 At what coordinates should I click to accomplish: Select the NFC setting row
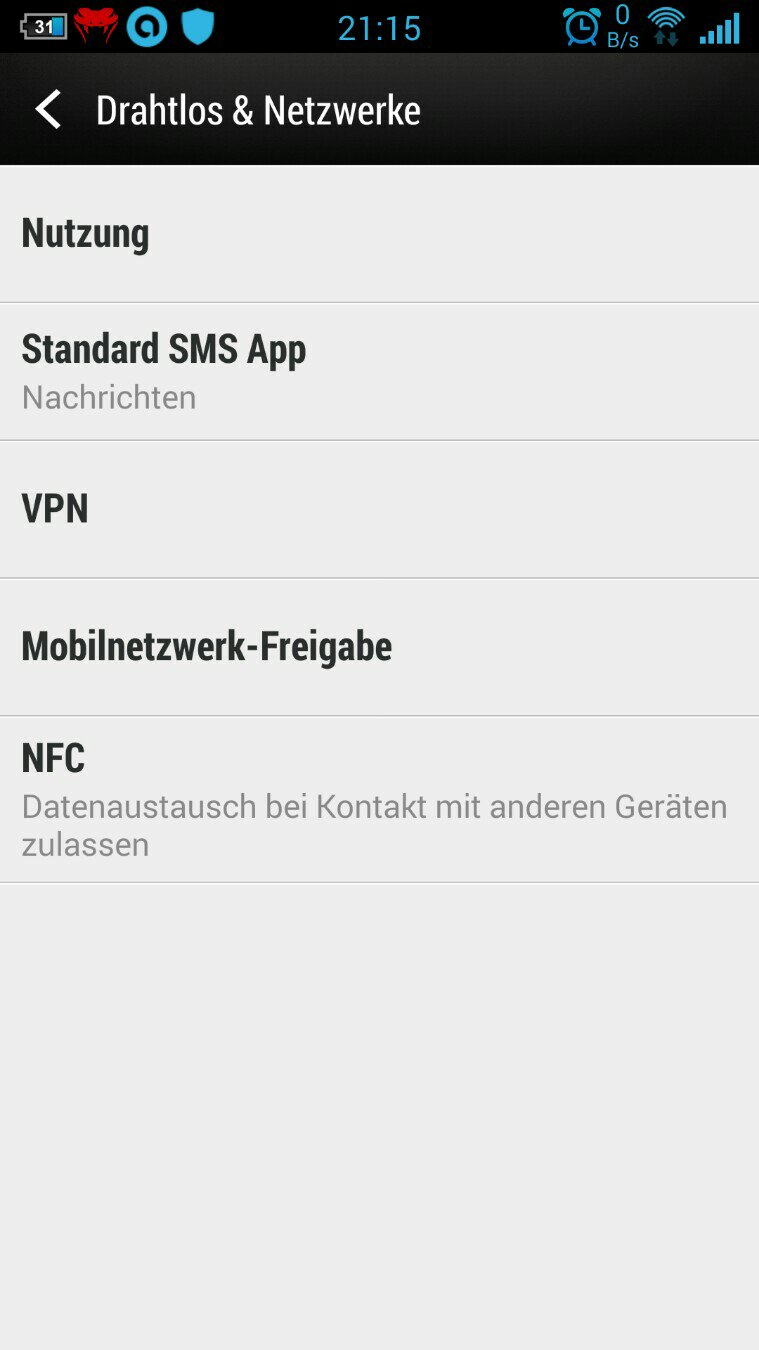click(379, 800)
